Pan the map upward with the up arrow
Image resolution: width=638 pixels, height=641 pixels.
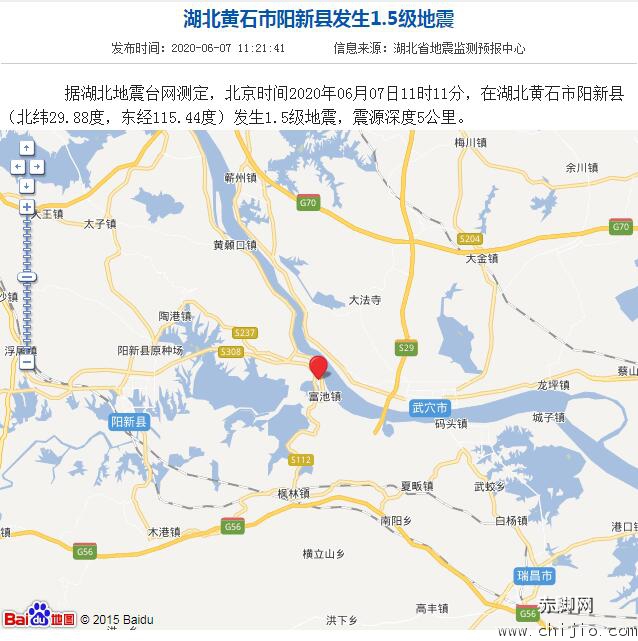[x=26, y=148]
